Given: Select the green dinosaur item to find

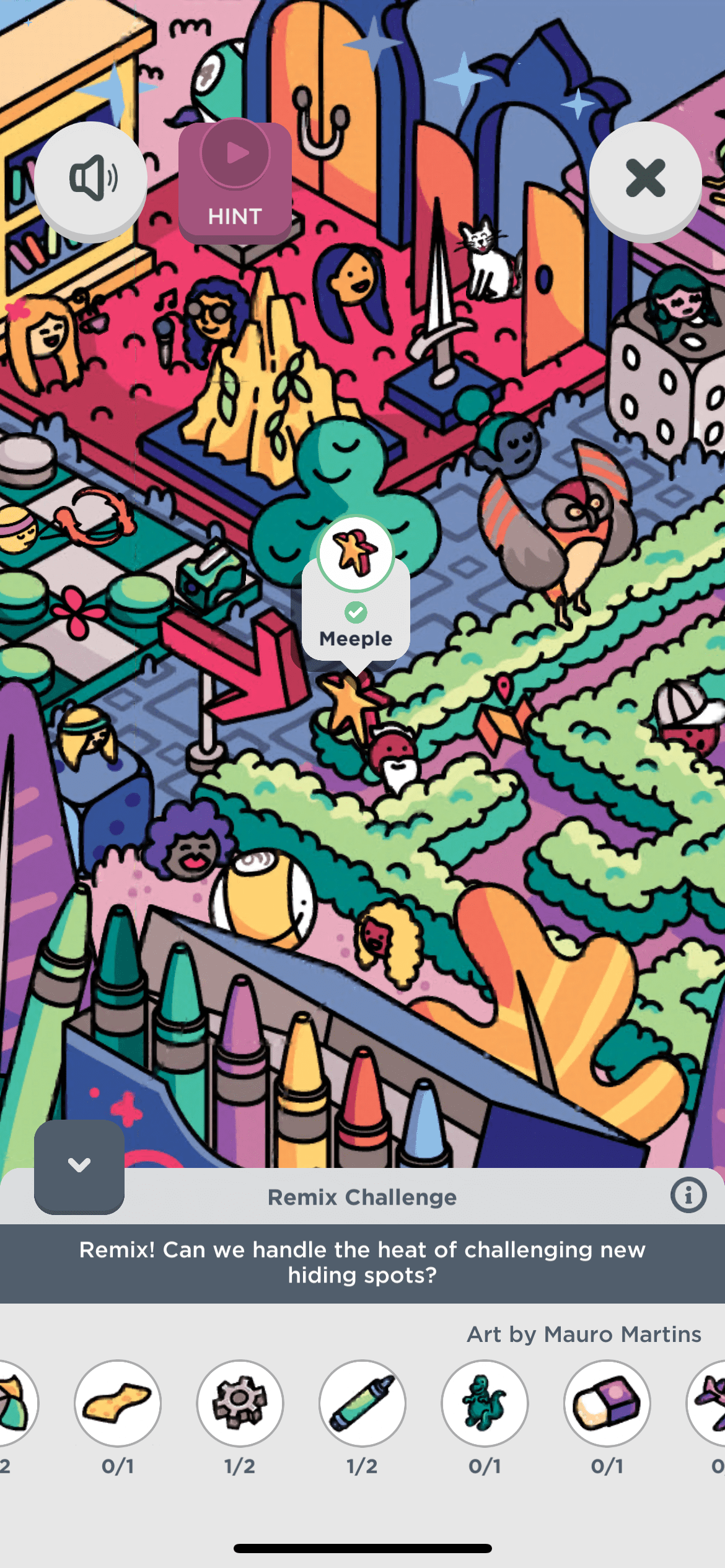Looking at the screenshot, I should pos(485,1403).
